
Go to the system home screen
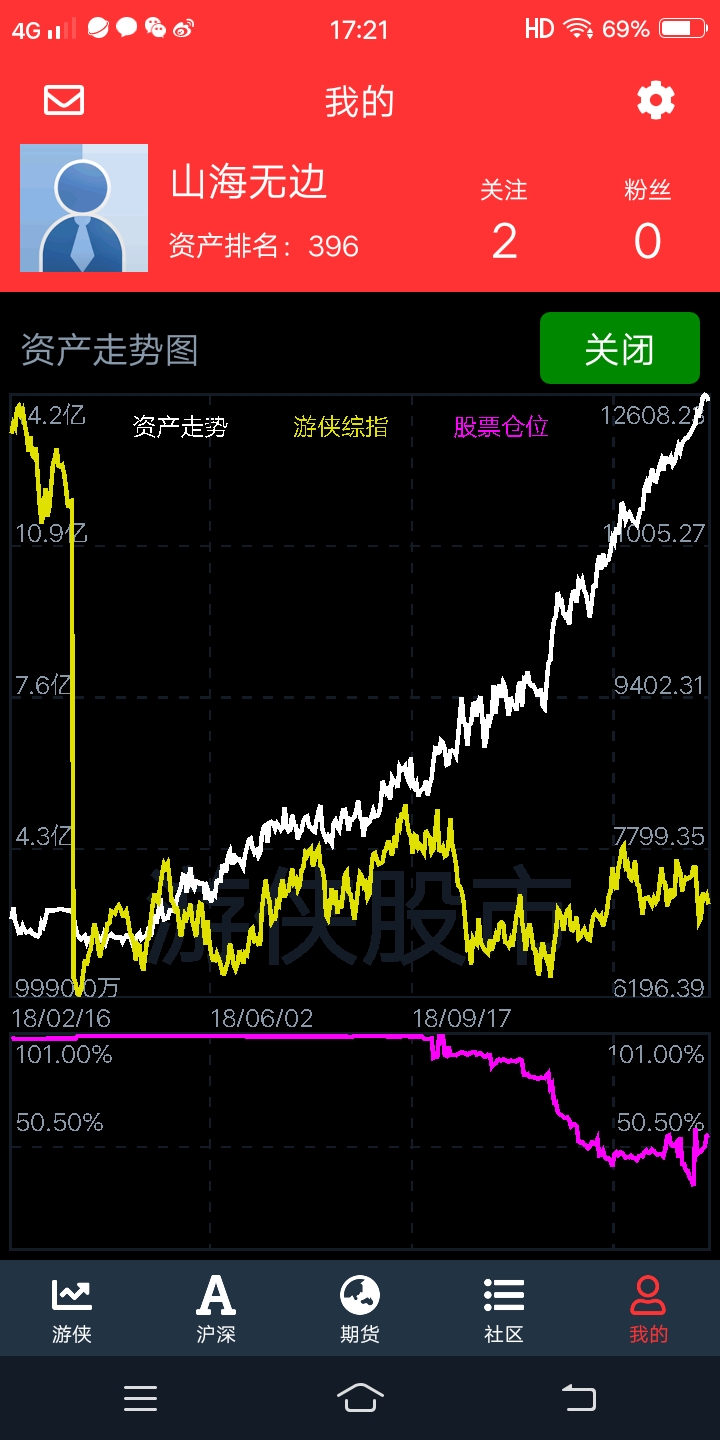coord(360,1398)
